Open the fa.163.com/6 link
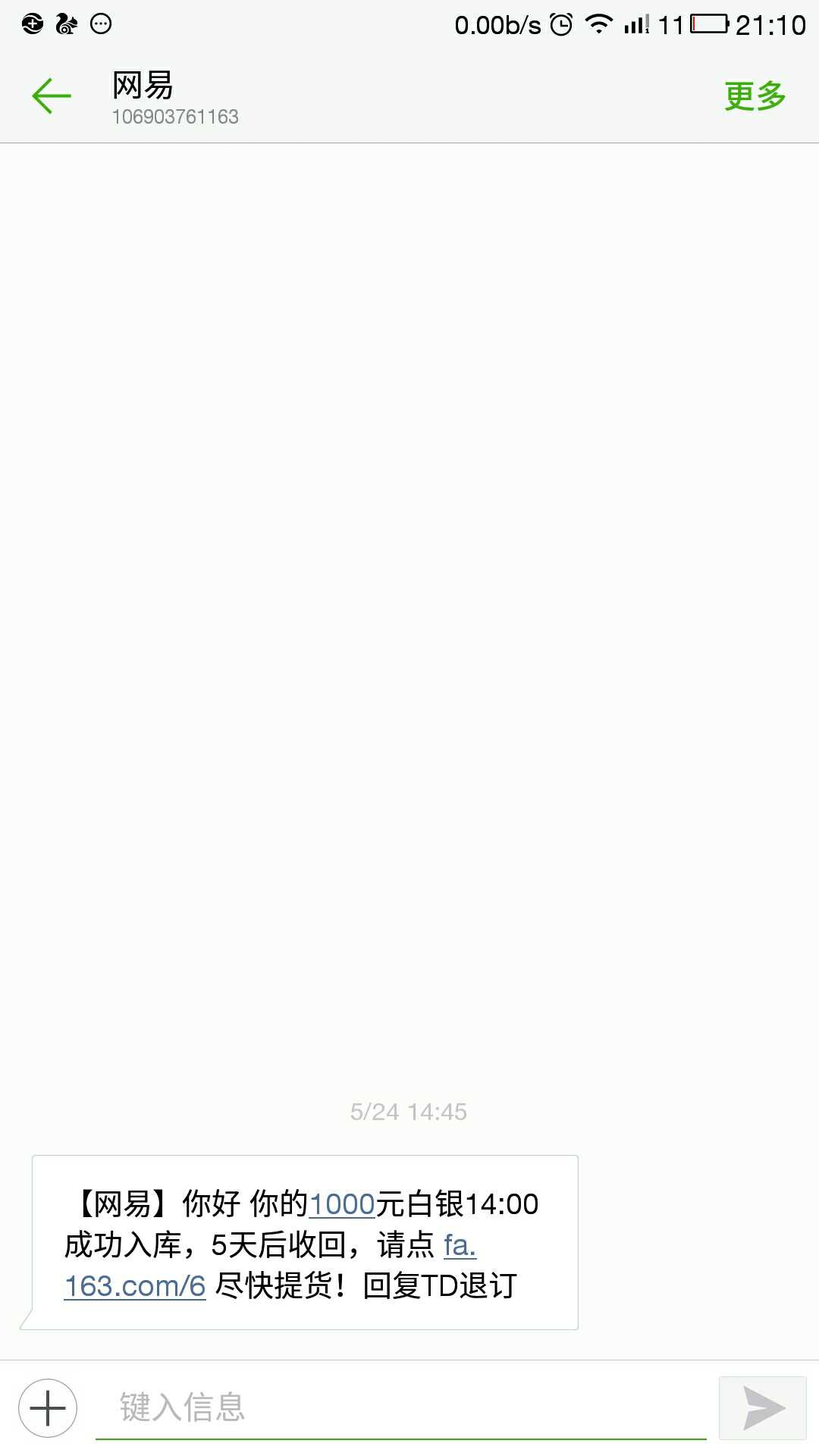Viewport: 819px width, 1456px height. (x=135, y=1286)
